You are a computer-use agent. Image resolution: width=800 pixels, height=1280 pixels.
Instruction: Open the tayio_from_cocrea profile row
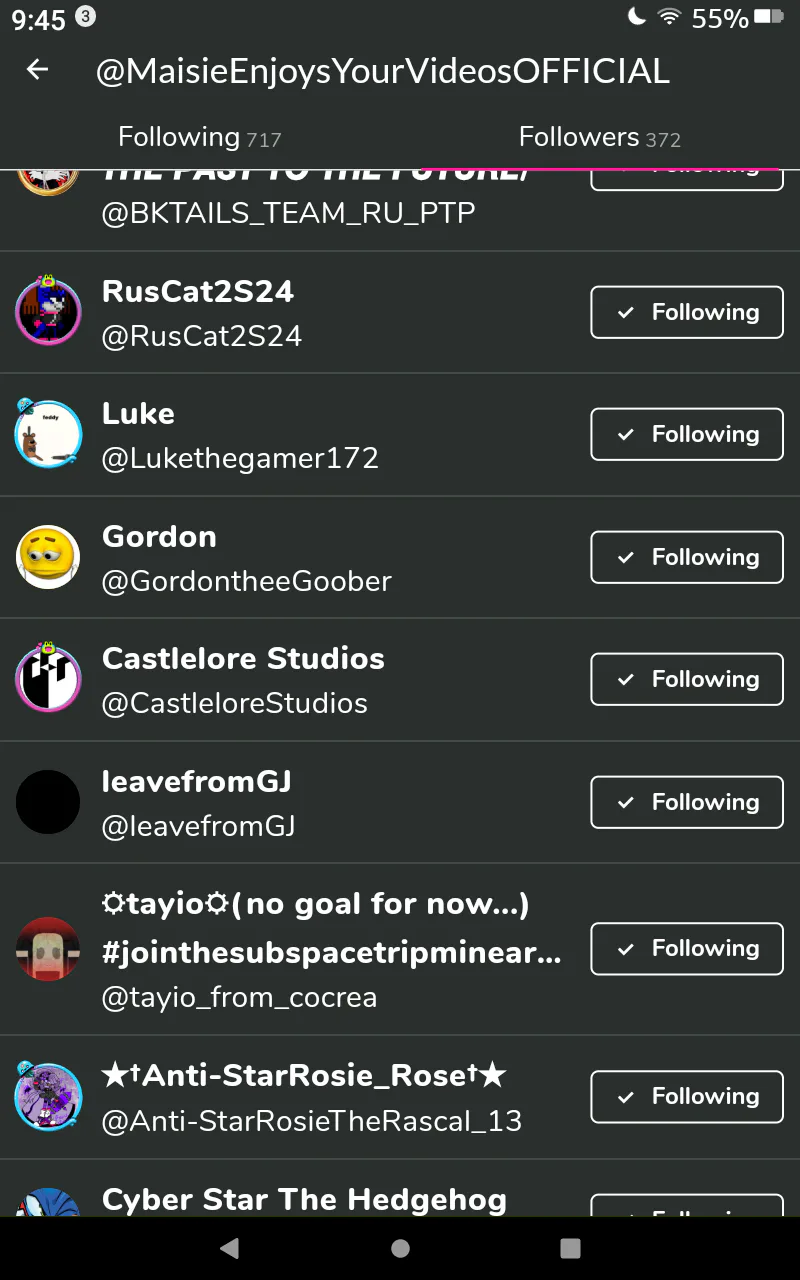click(400, 950)
